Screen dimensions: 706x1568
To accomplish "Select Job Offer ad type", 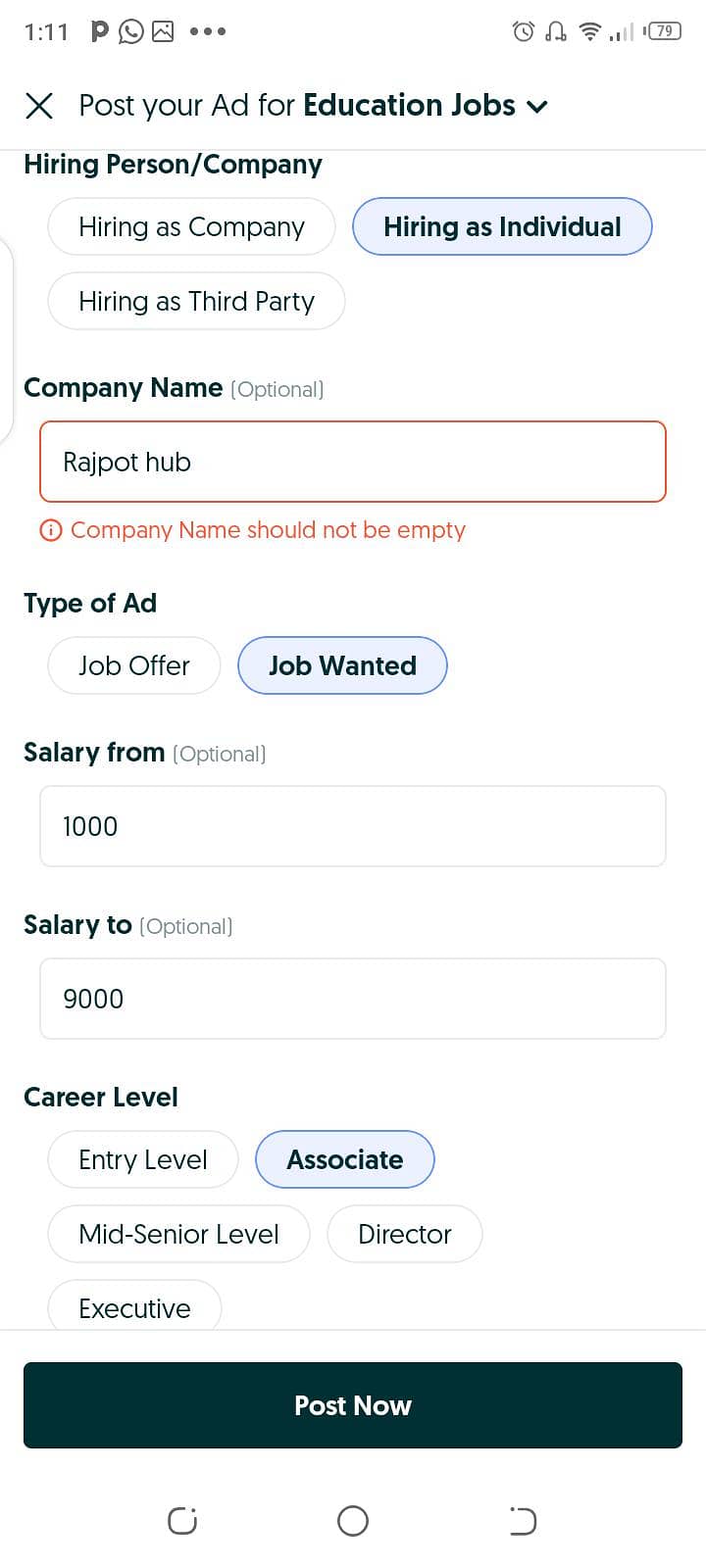I will [x=134, y=665].
